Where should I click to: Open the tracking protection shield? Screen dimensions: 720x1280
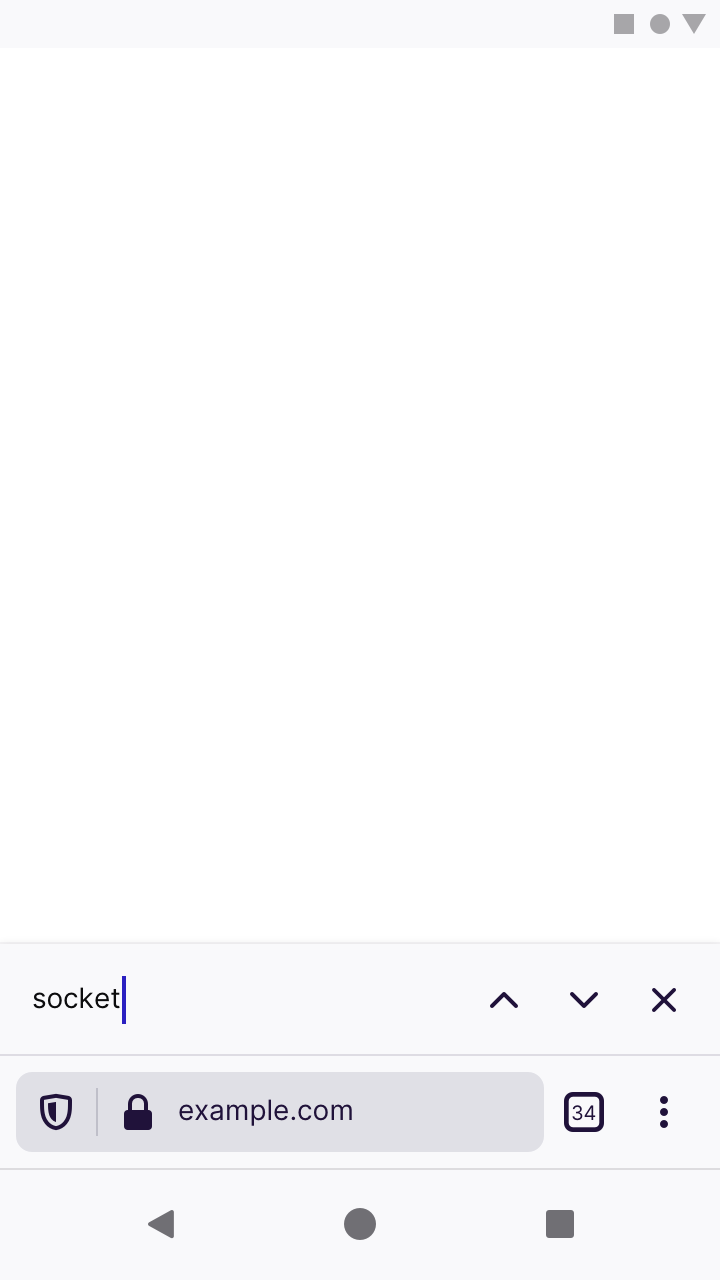tap(56, 1112)
